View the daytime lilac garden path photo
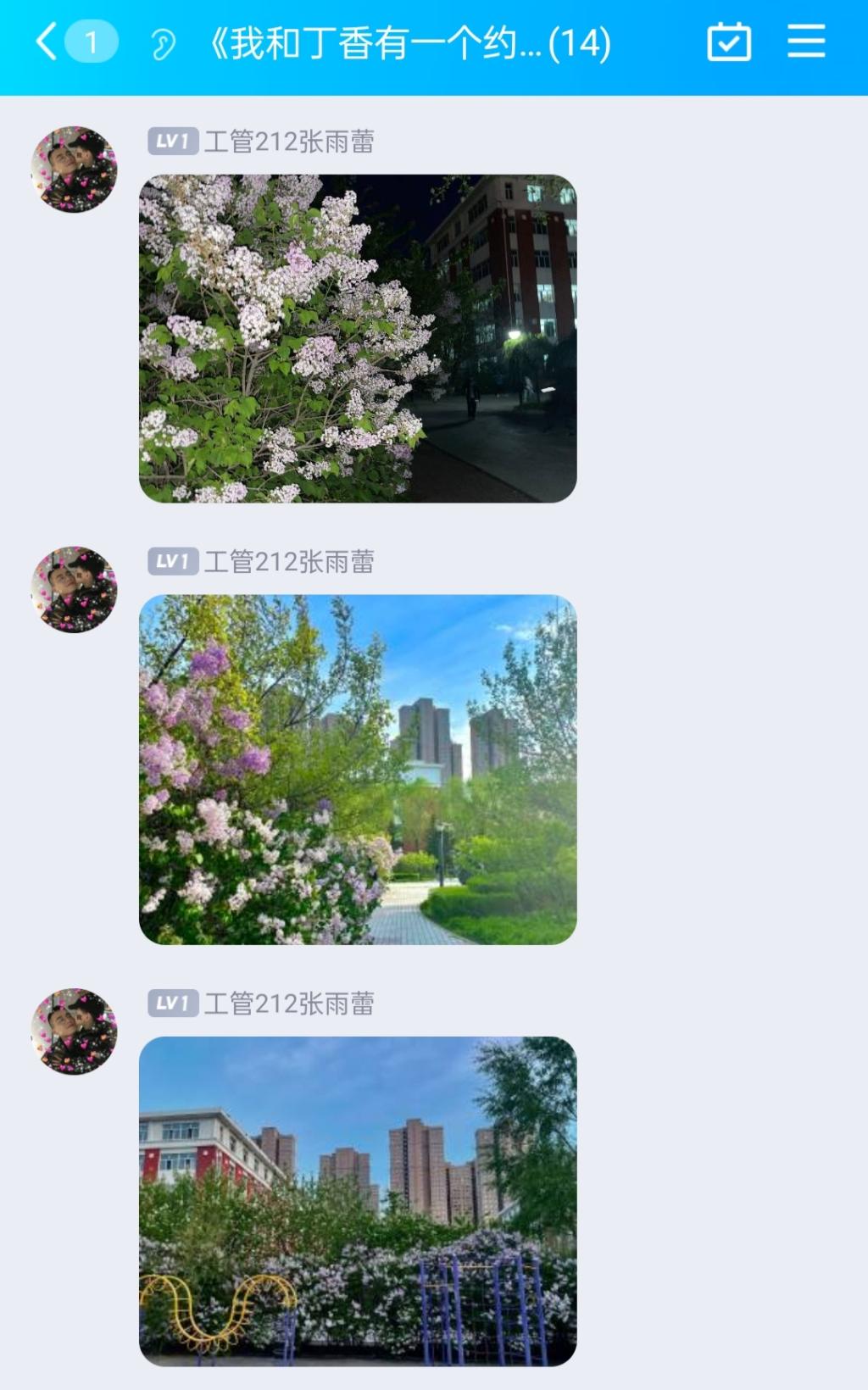This screenshot has height=1390, width=868. (x=358, y=769)
